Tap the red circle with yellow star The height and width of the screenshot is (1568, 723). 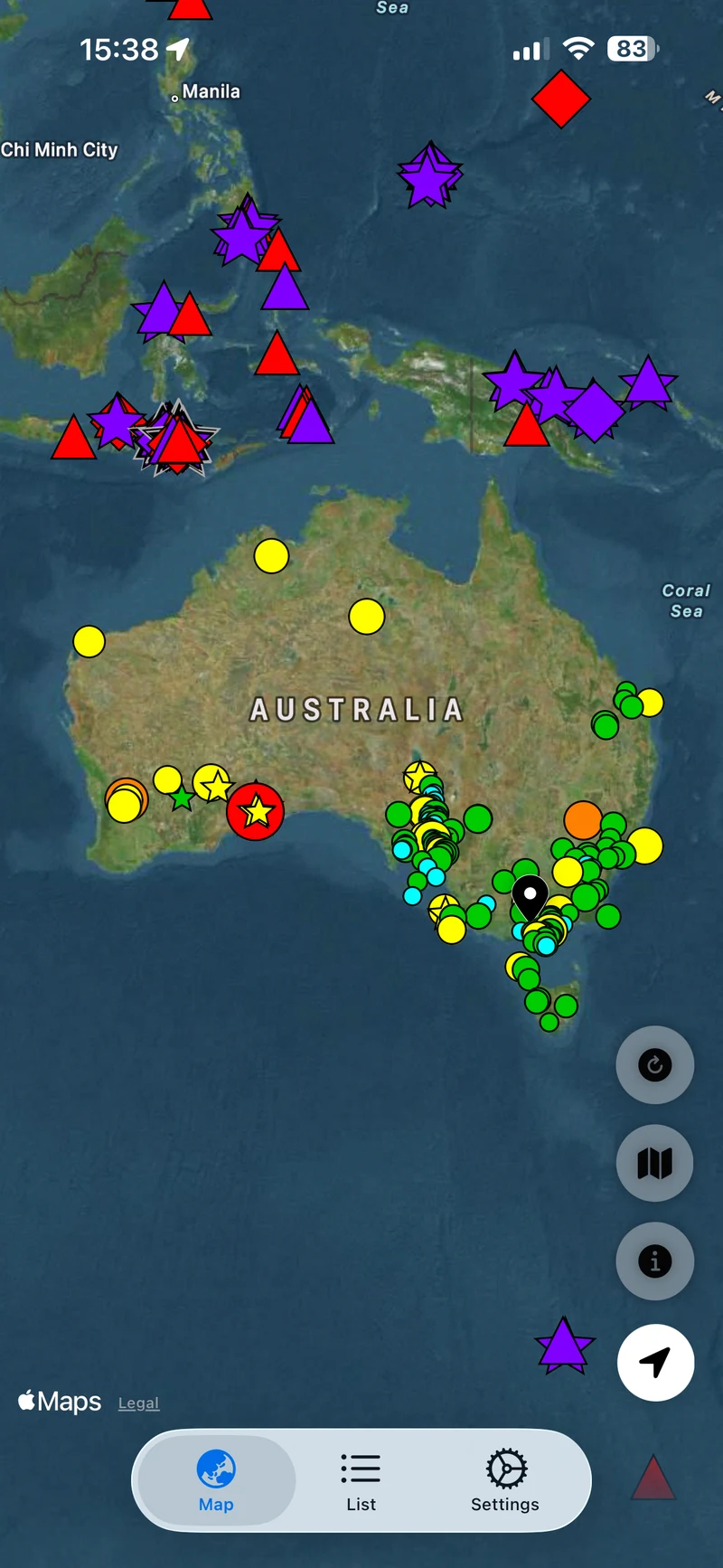pos(255,811)
